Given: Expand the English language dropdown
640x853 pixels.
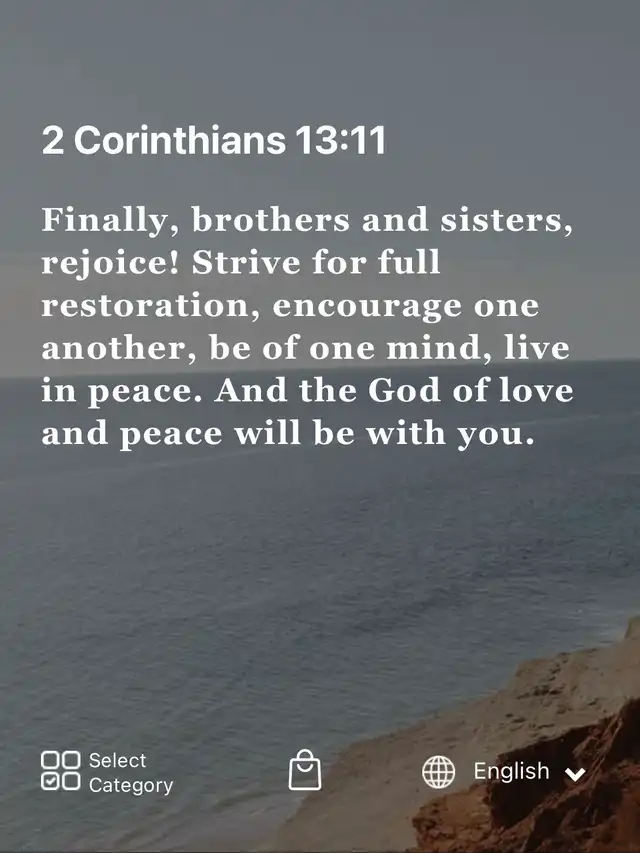Looking at the screenshot, I should (x=504, y=772).
